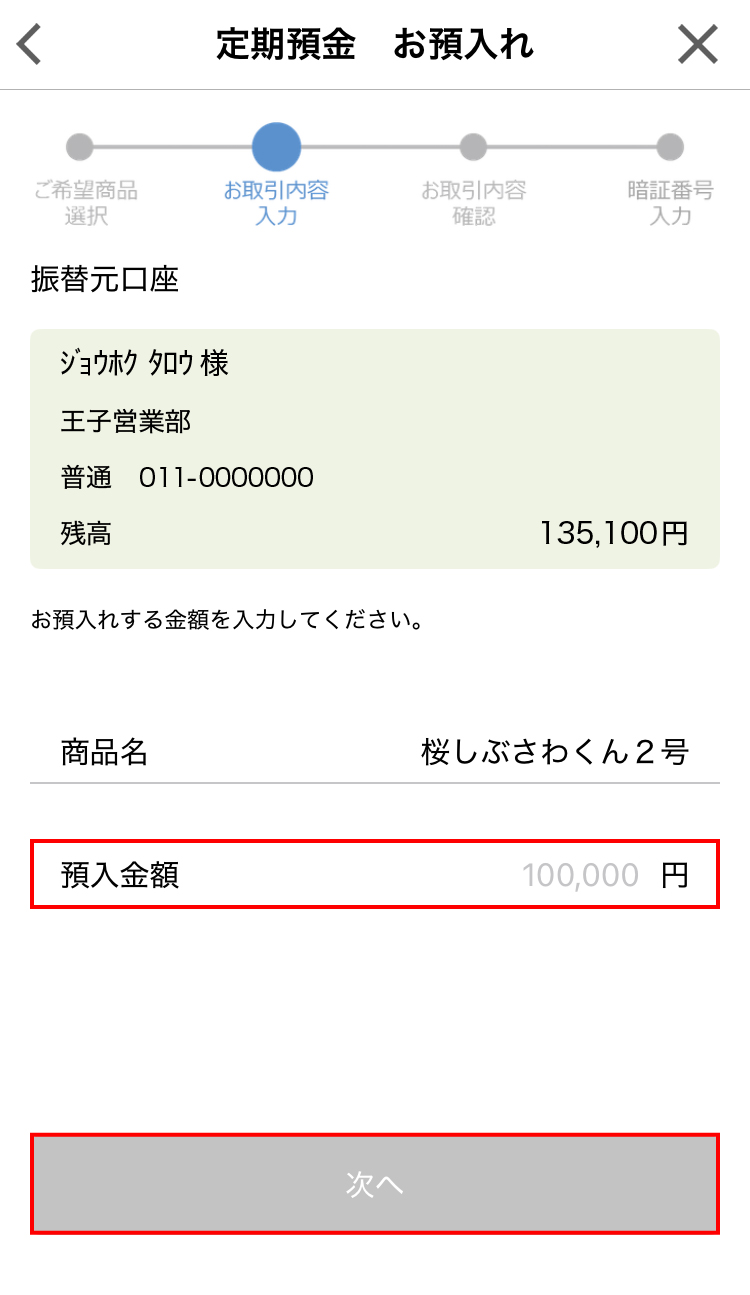This screenshot has width=750, height=1295.
Task: Close the 定期預金 お預入れ screen
Action: pos(697,45)
